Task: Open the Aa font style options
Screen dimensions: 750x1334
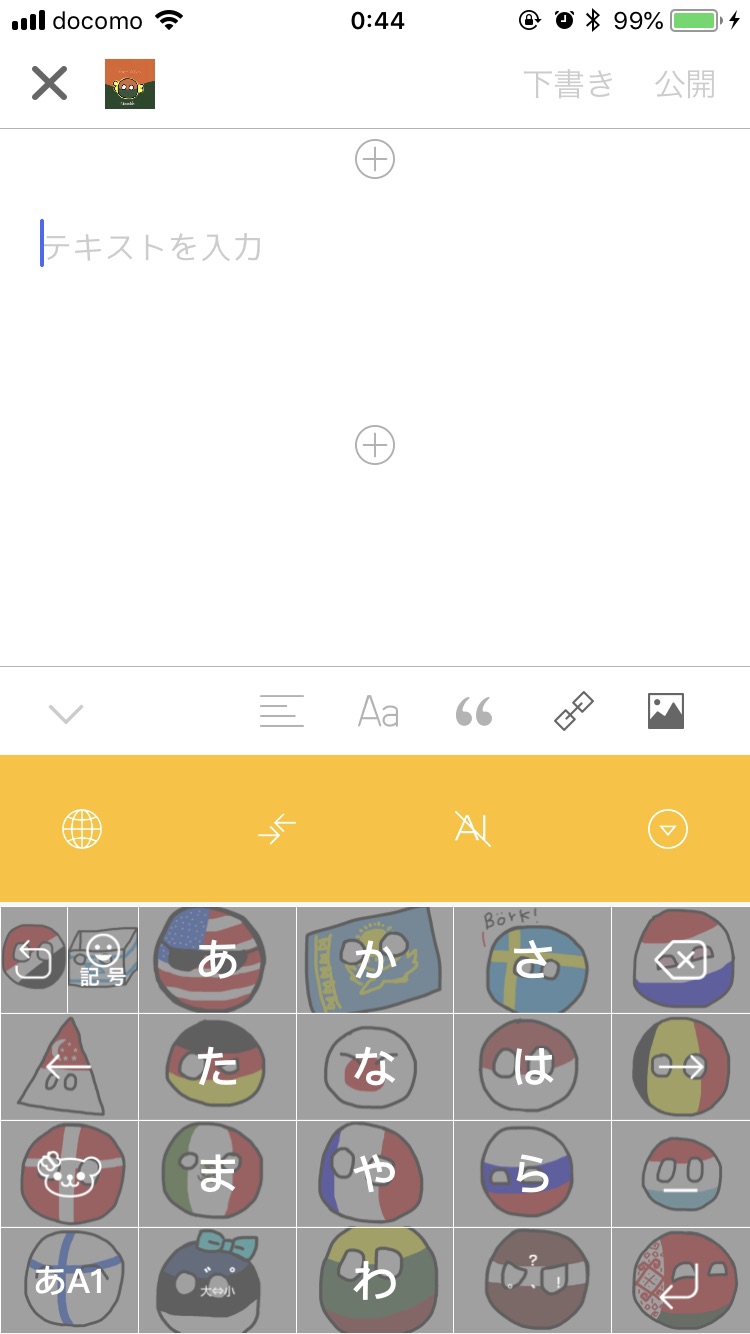Action: [378, 712]
